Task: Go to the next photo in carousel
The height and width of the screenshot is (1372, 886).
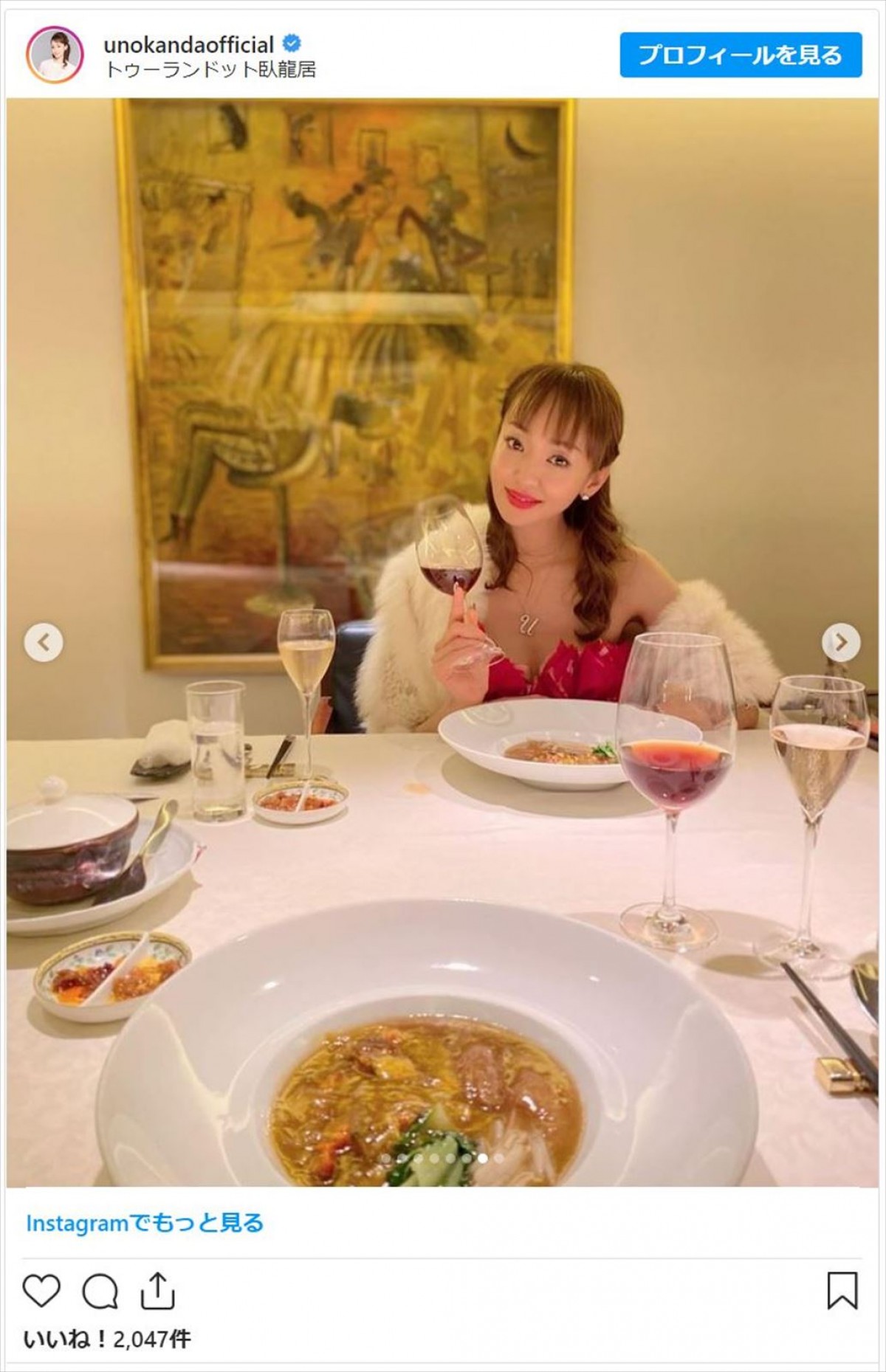Action: pyautogui.click(x=841, y=642)
